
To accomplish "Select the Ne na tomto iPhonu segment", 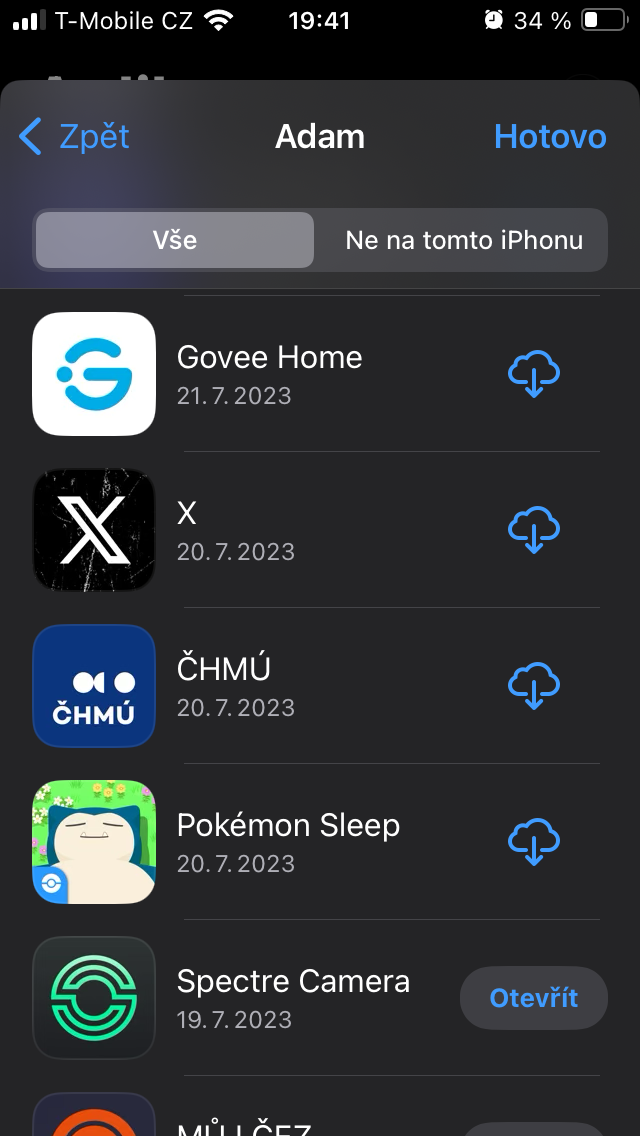I will pyautogui.click(x=463, y=240).
